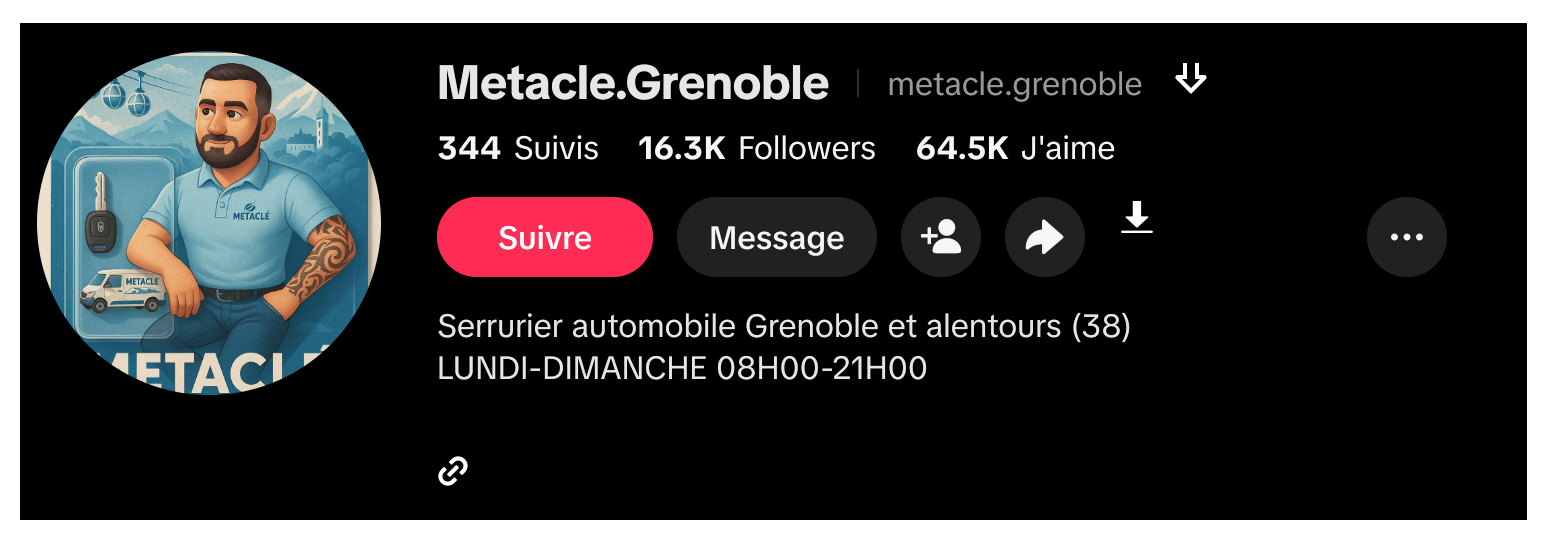1547x538 pixels.
Task: Share this profile
Action: 1045,237
